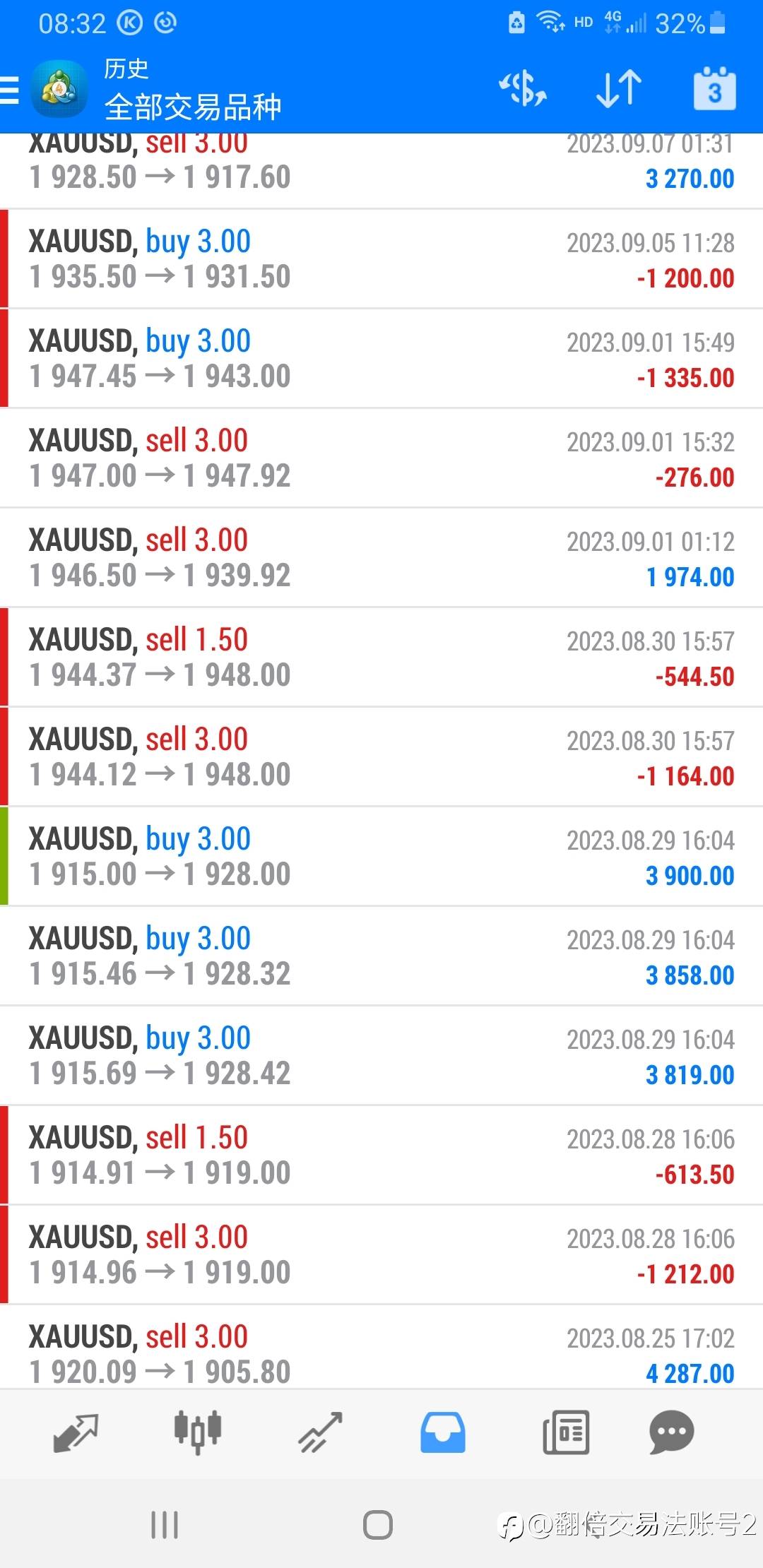Expand the sell trade with loss -276.00
Screen dimensions: 763x1568
(381, 458)
